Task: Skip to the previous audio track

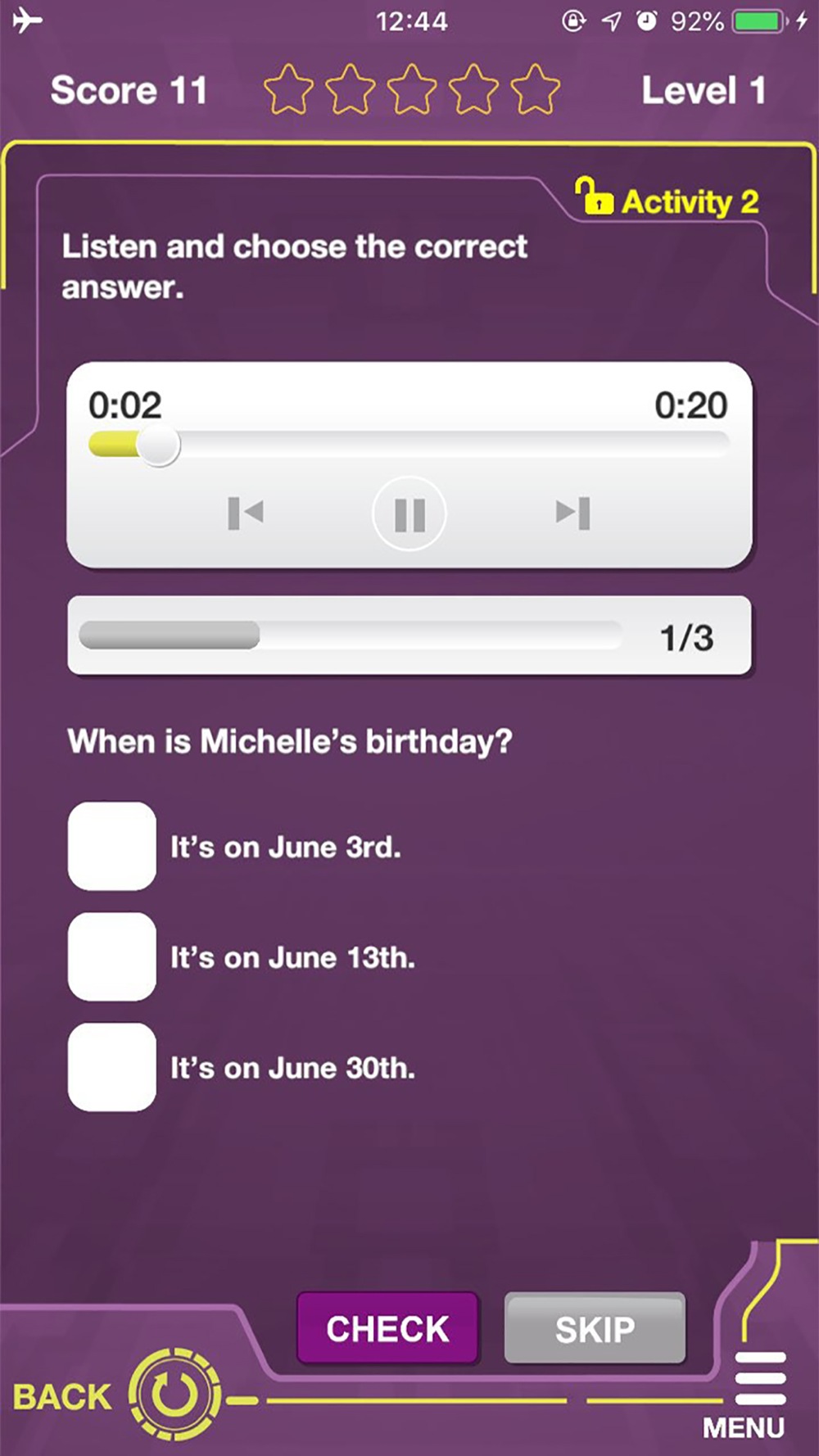Action: 246,513
